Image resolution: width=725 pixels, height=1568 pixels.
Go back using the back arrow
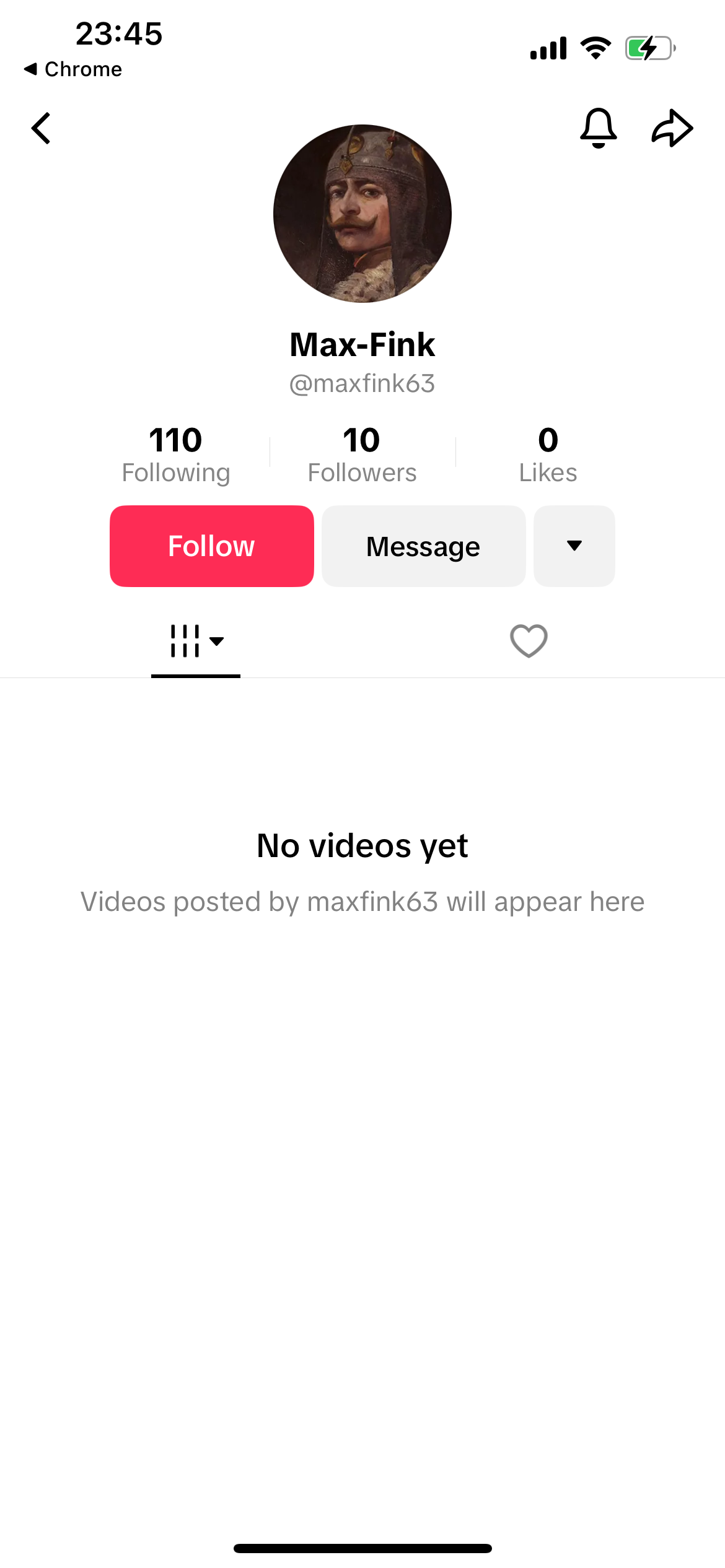[x=41, y=128]
